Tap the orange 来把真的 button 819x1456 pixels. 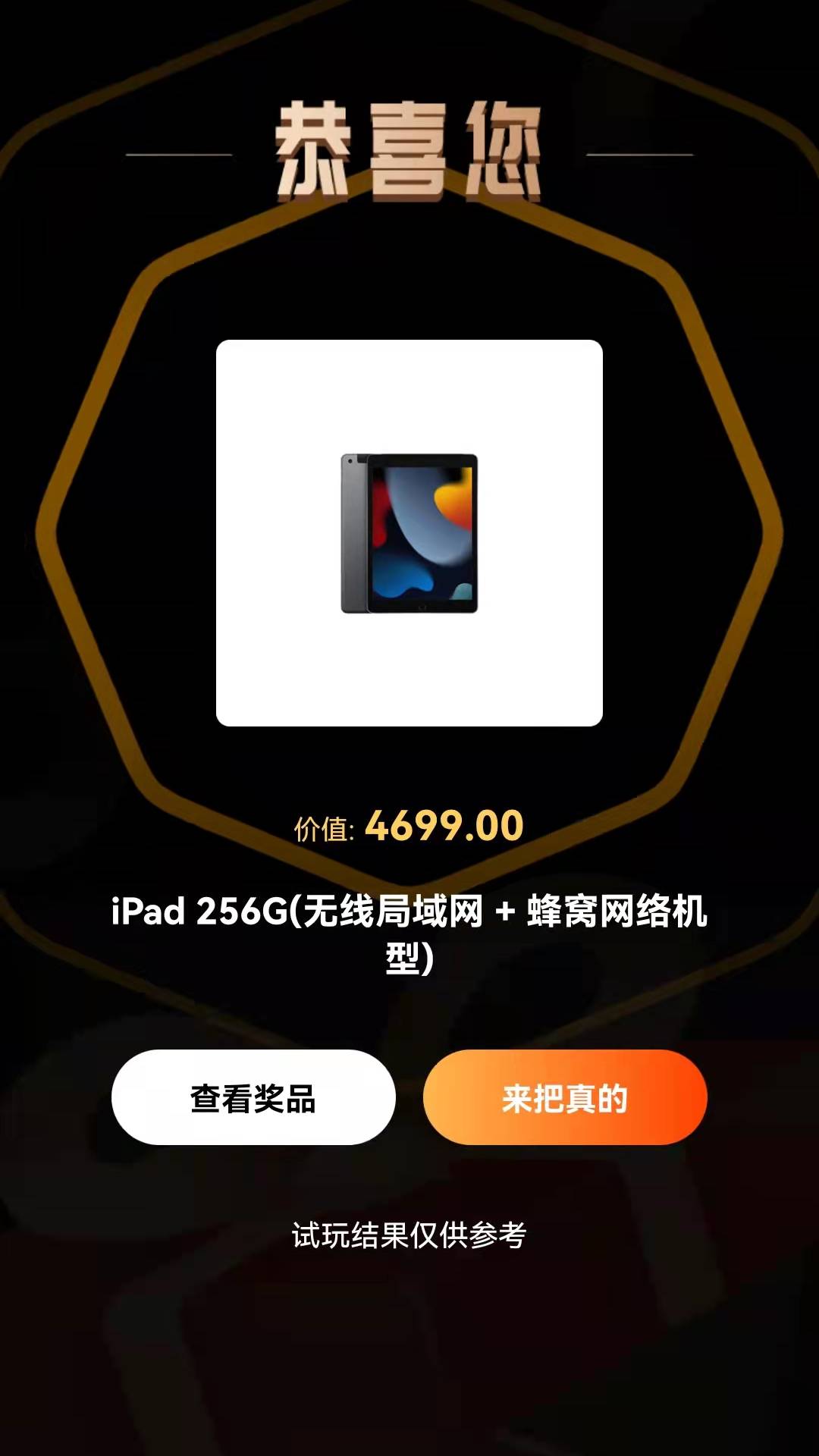(565, 1097)
